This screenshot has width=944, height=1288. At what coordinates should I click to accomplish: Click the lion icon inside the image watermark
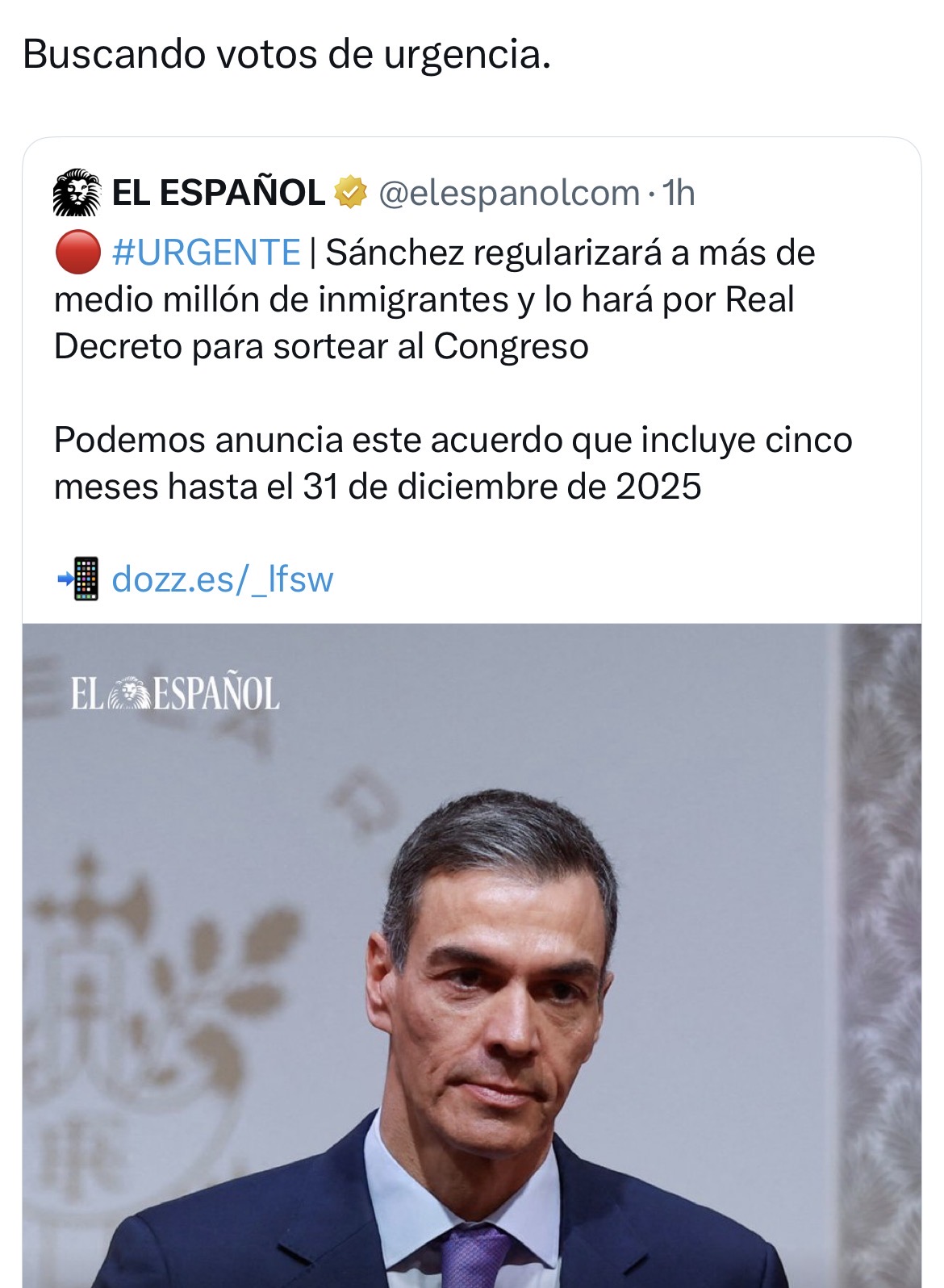pyautogui.click(x=131, y=692)
